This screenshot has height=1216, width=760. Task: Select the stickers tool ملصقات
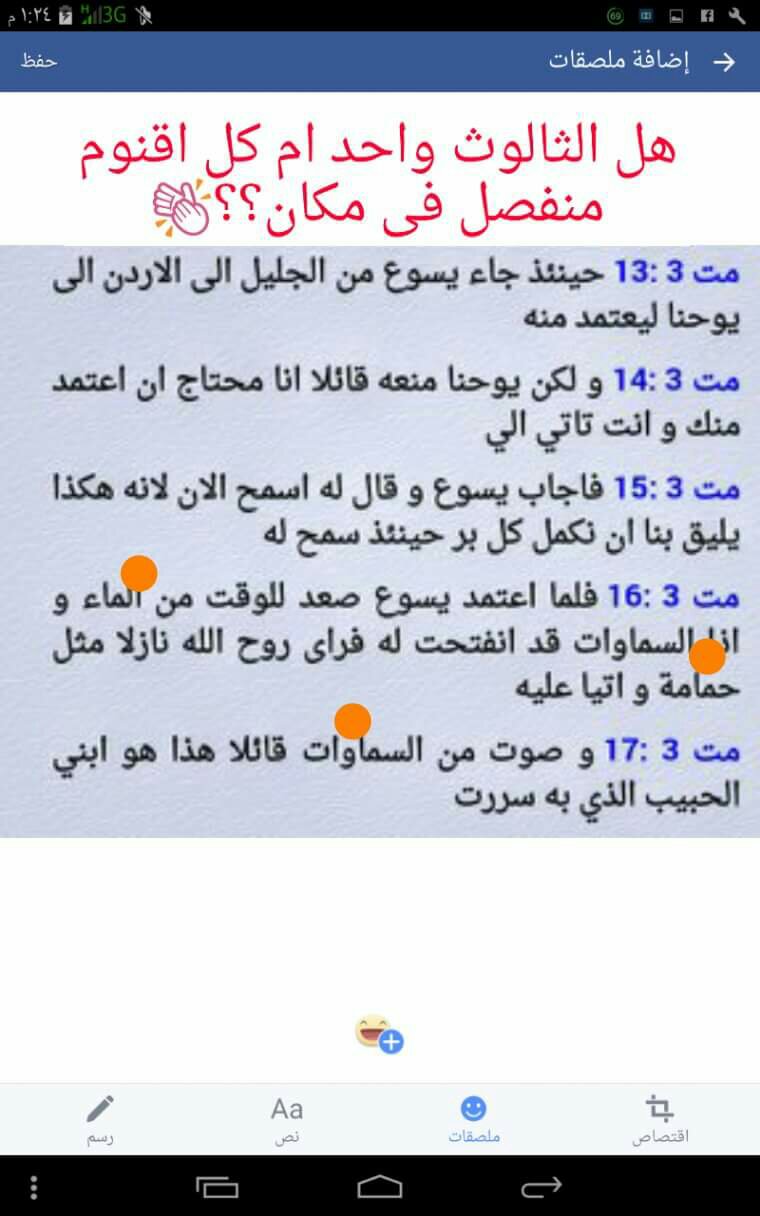click(473, 1119)
